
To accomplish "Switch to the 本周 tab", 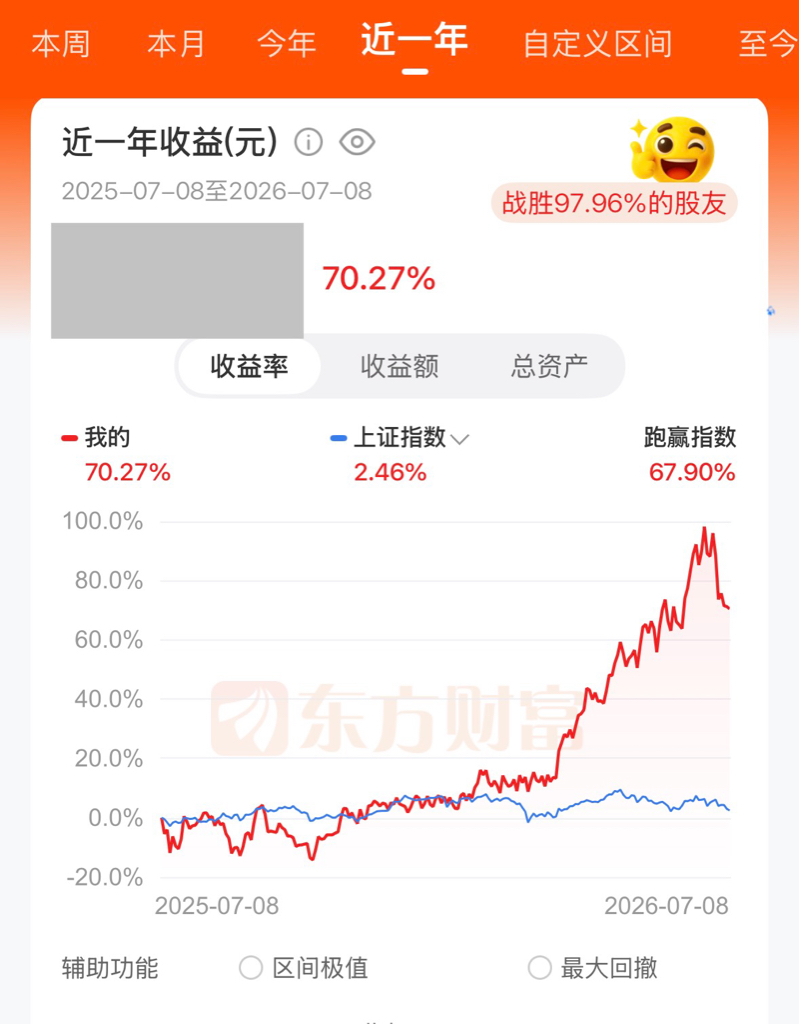I will 61,44.
